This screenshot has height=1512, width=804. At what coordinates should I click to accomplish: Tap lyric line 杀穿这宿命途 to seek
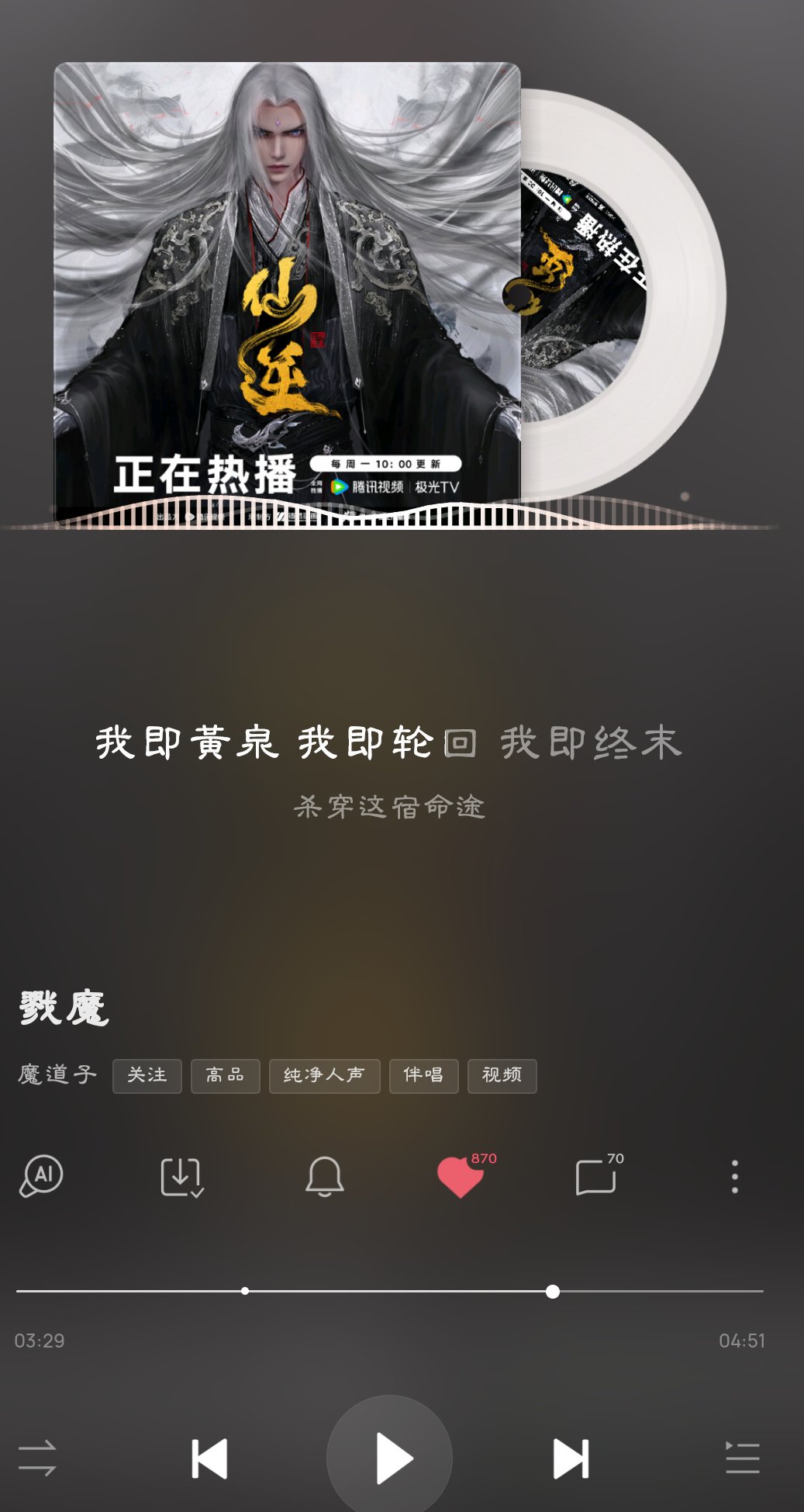392,807
